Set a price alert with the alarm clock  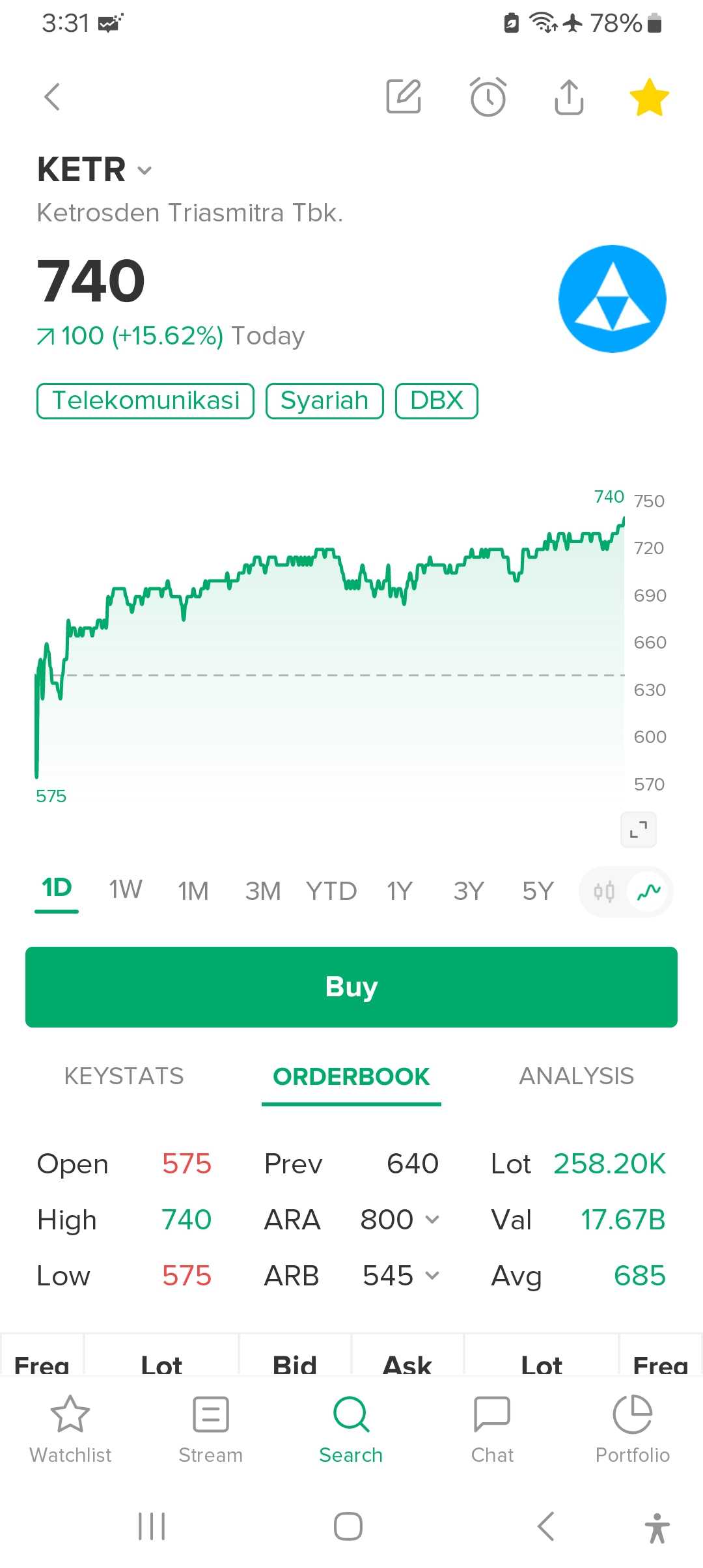point(488,97)
